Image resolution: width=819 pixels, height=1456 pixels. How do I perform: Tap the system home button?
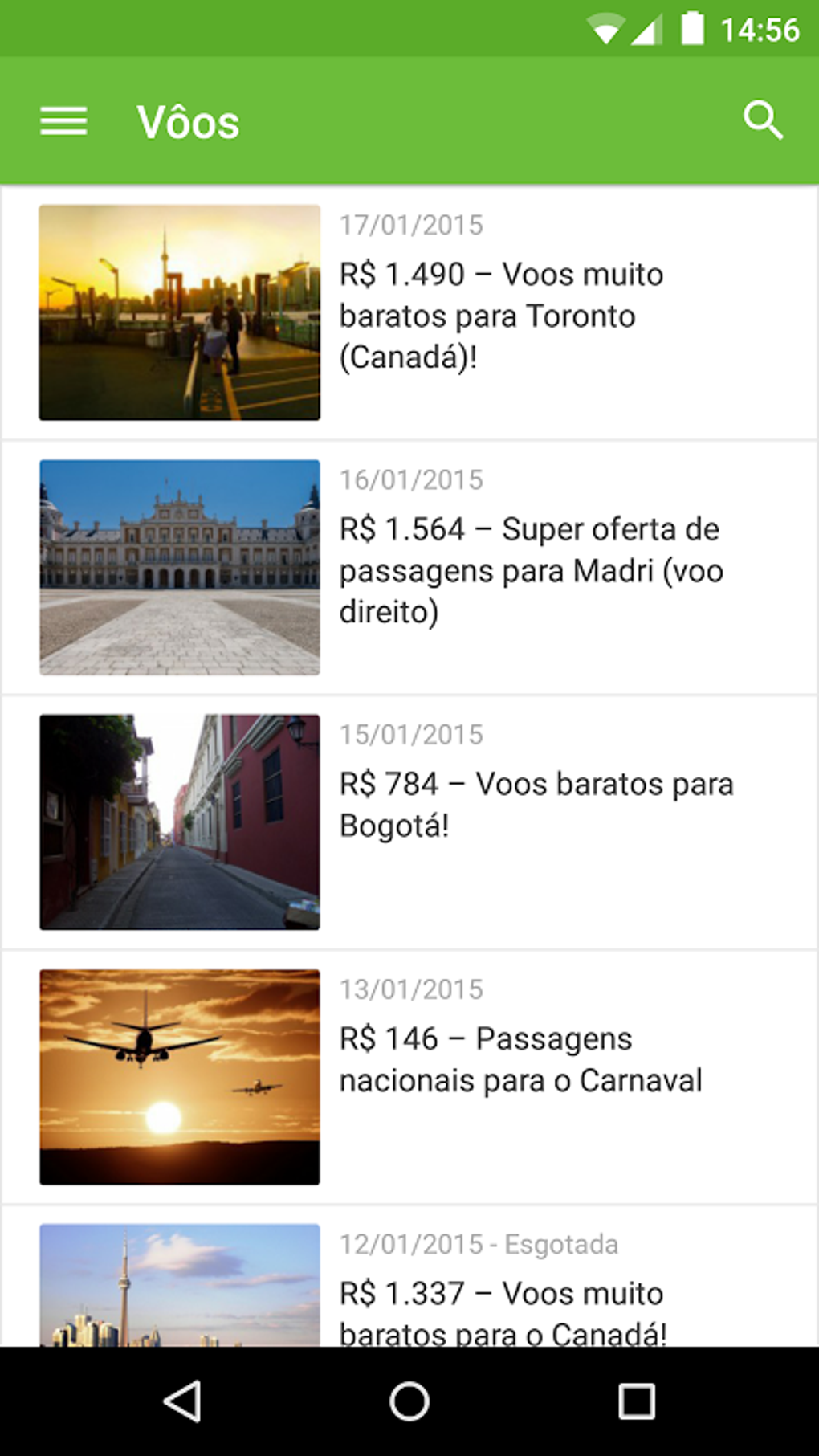[x=409, y=1401]
